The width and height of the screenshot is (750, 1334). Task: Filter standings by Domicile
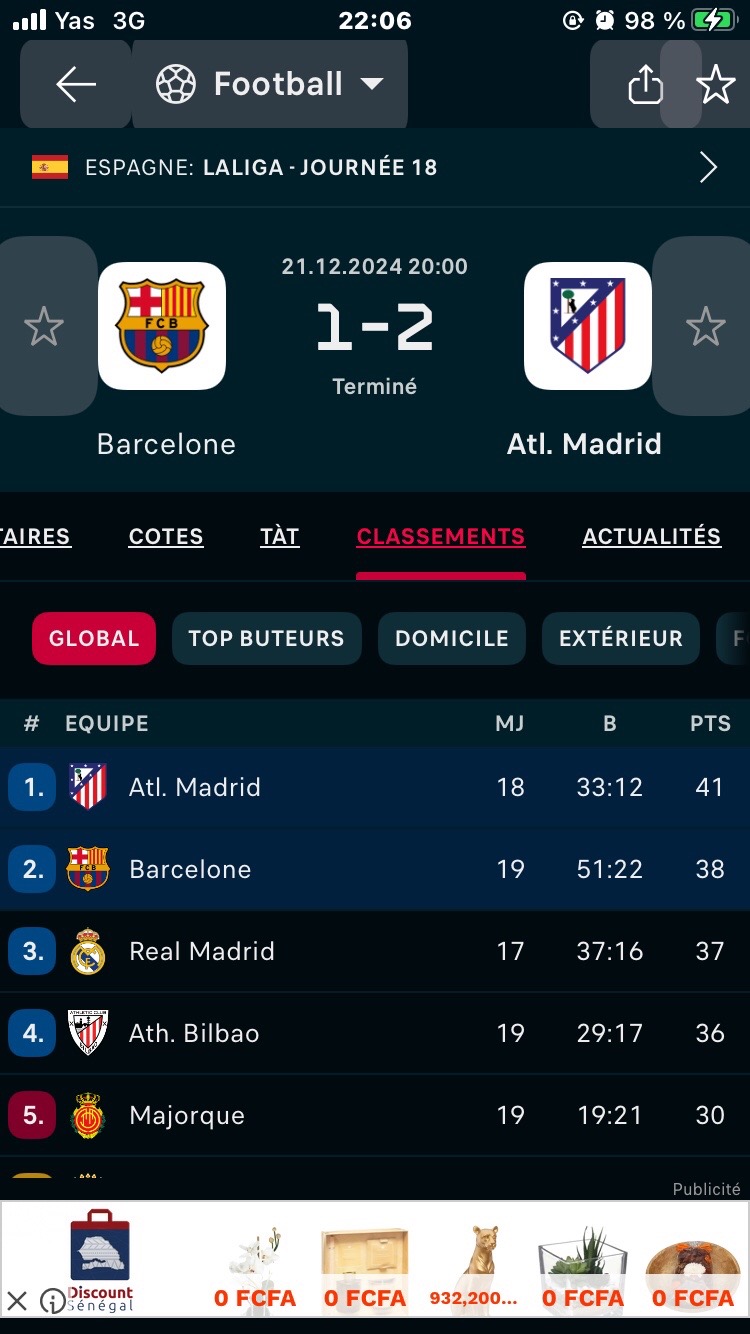452,639
